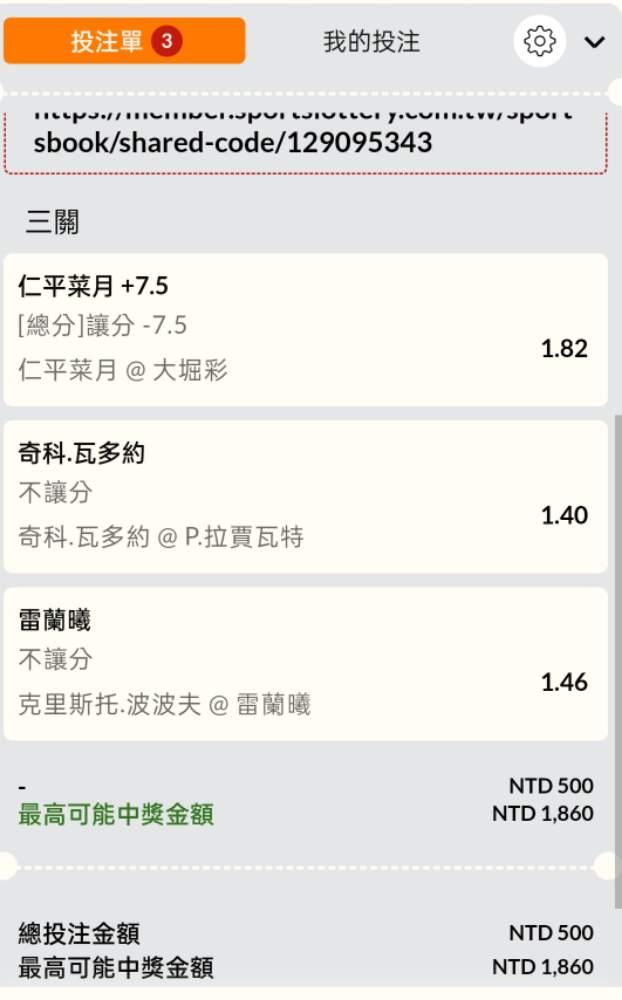Image resolution: width=622 pixels, height=1000 pixels.
Task: Collapse the bet slip with the chevron
Action: [595, 43]
